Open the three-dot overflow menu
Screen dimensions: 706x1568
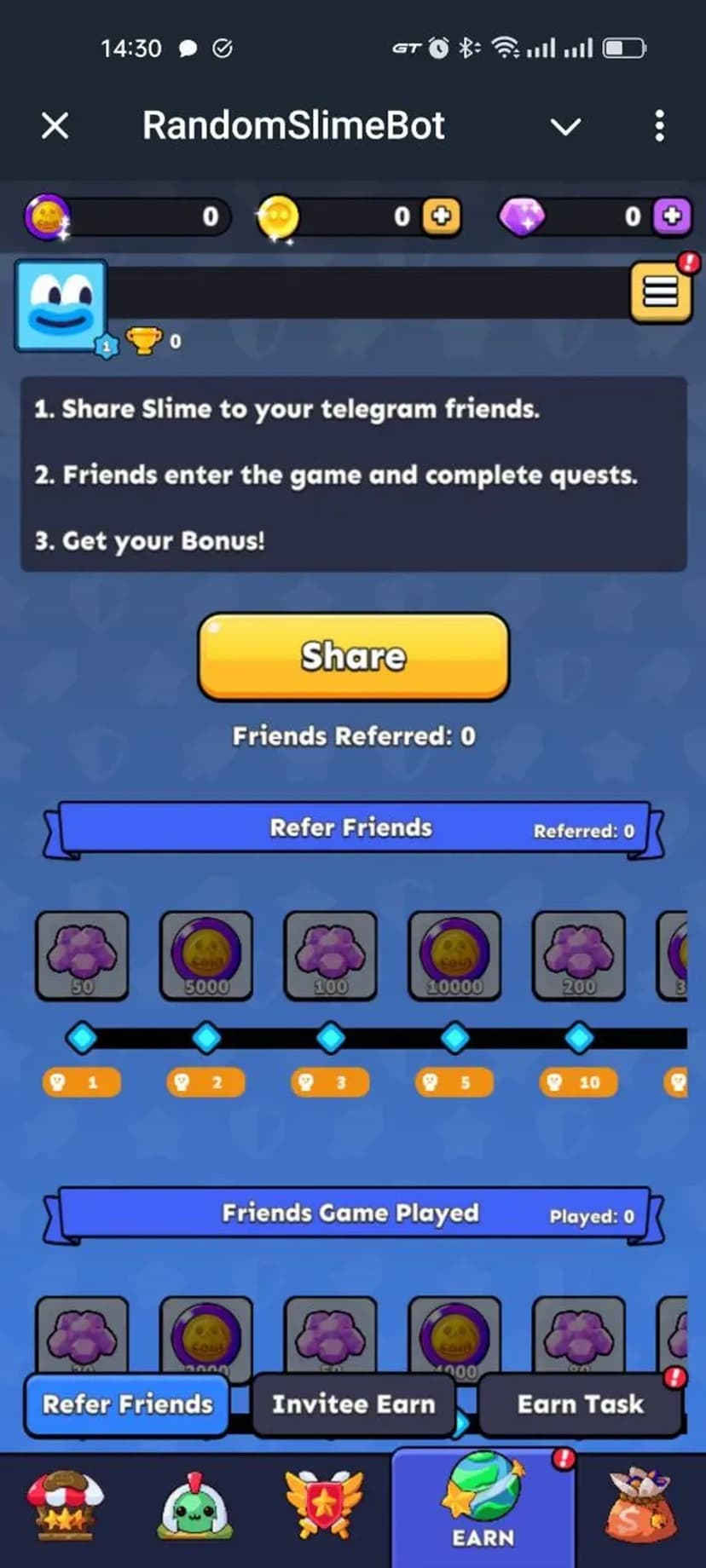click(x=659, y=126)
